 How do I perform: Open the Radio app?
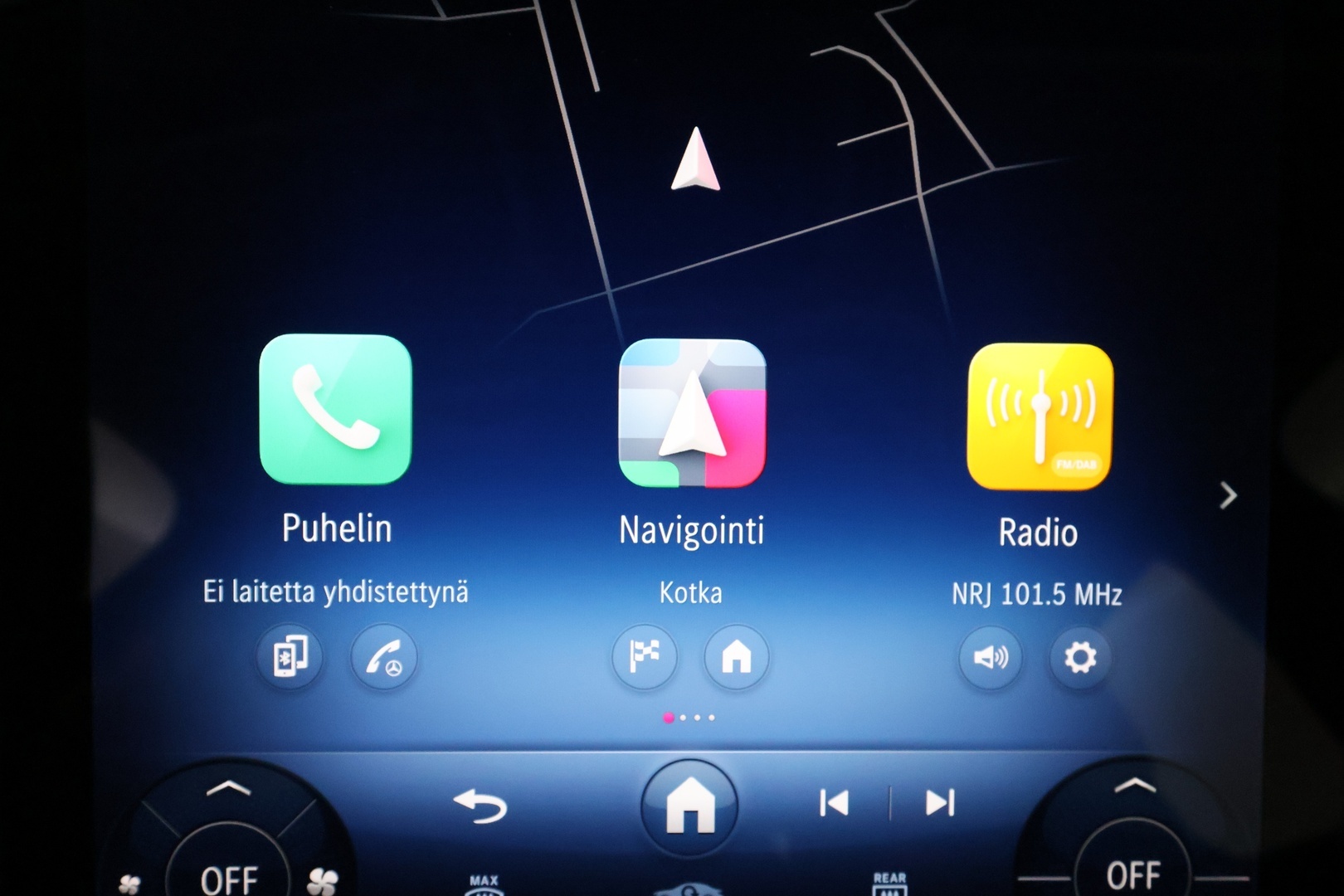pyautogui.click(x=1040, y=416)
